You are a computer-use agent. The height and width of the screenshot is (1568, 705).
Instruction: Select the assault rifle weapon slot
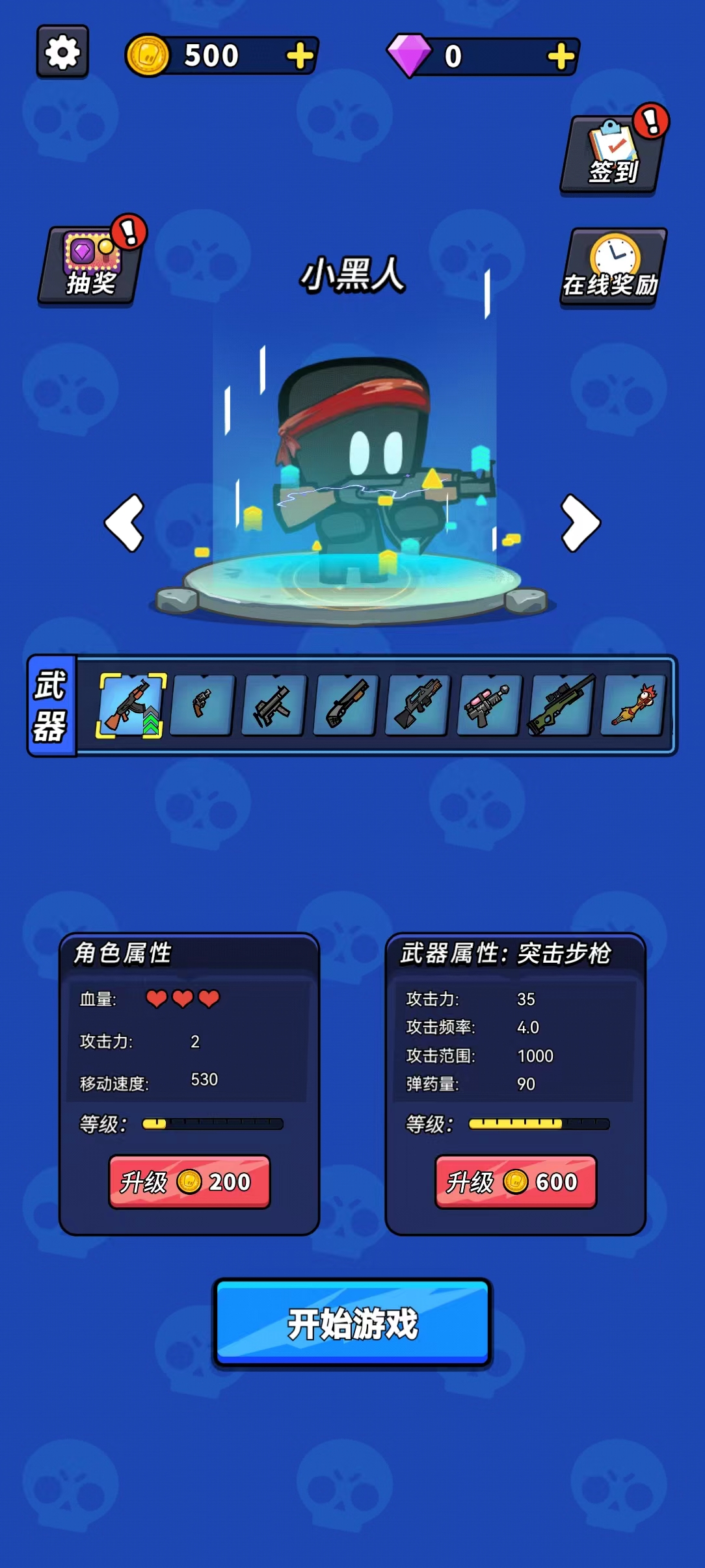pyautogui.click(x=131, y=705)
